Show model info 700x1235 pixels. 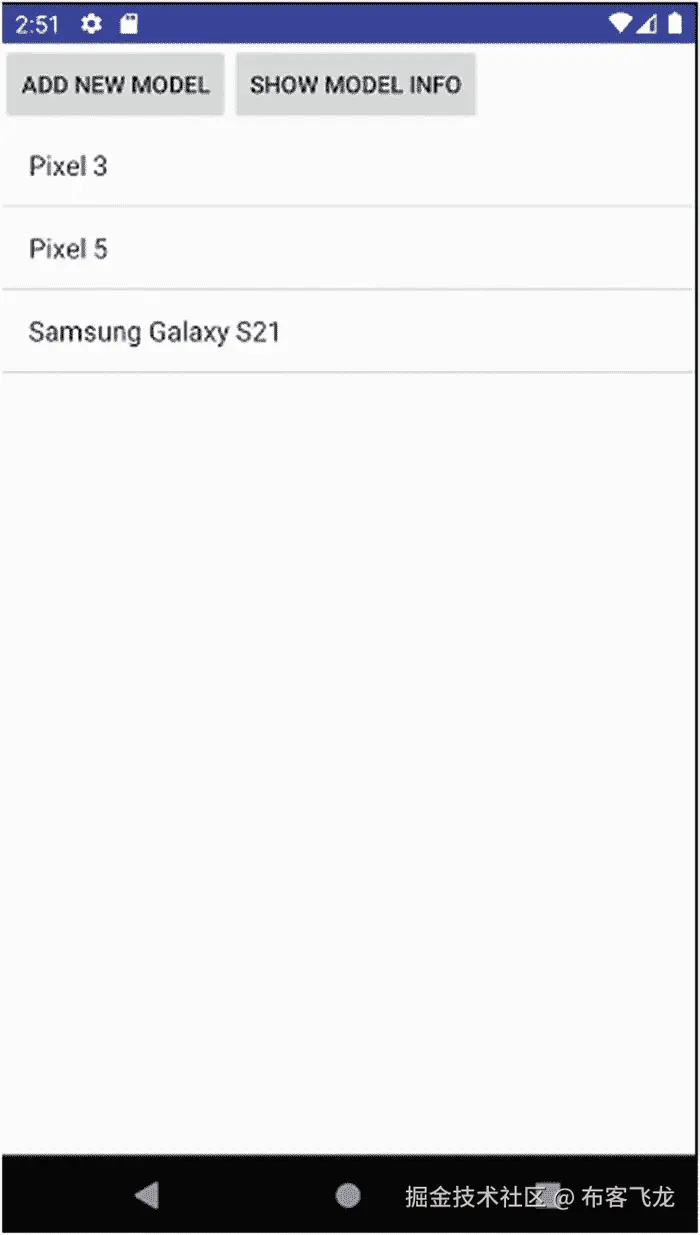point(355,85)
